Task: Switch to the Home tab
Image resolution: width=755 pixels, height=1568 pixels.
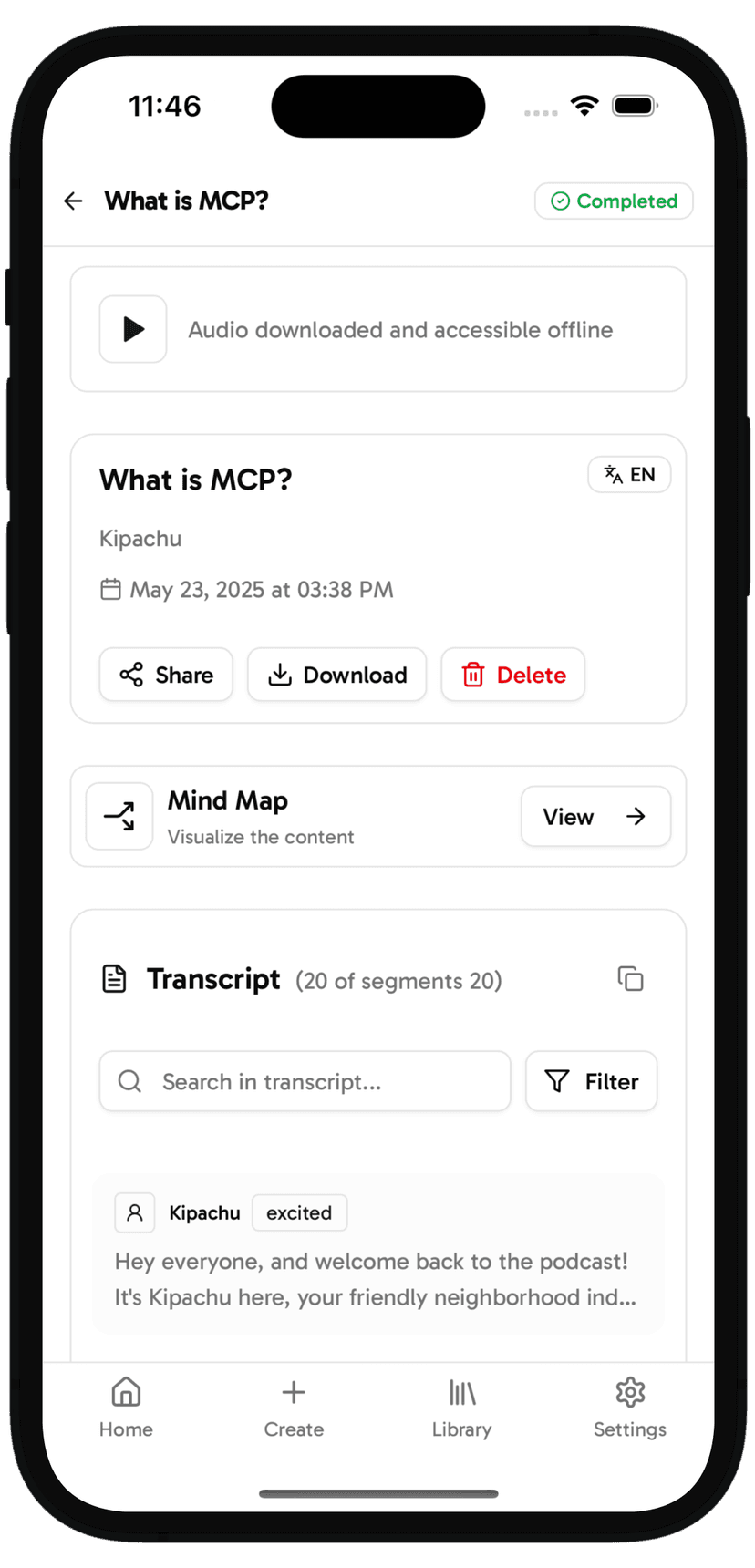Action: tap(126, 1408)
